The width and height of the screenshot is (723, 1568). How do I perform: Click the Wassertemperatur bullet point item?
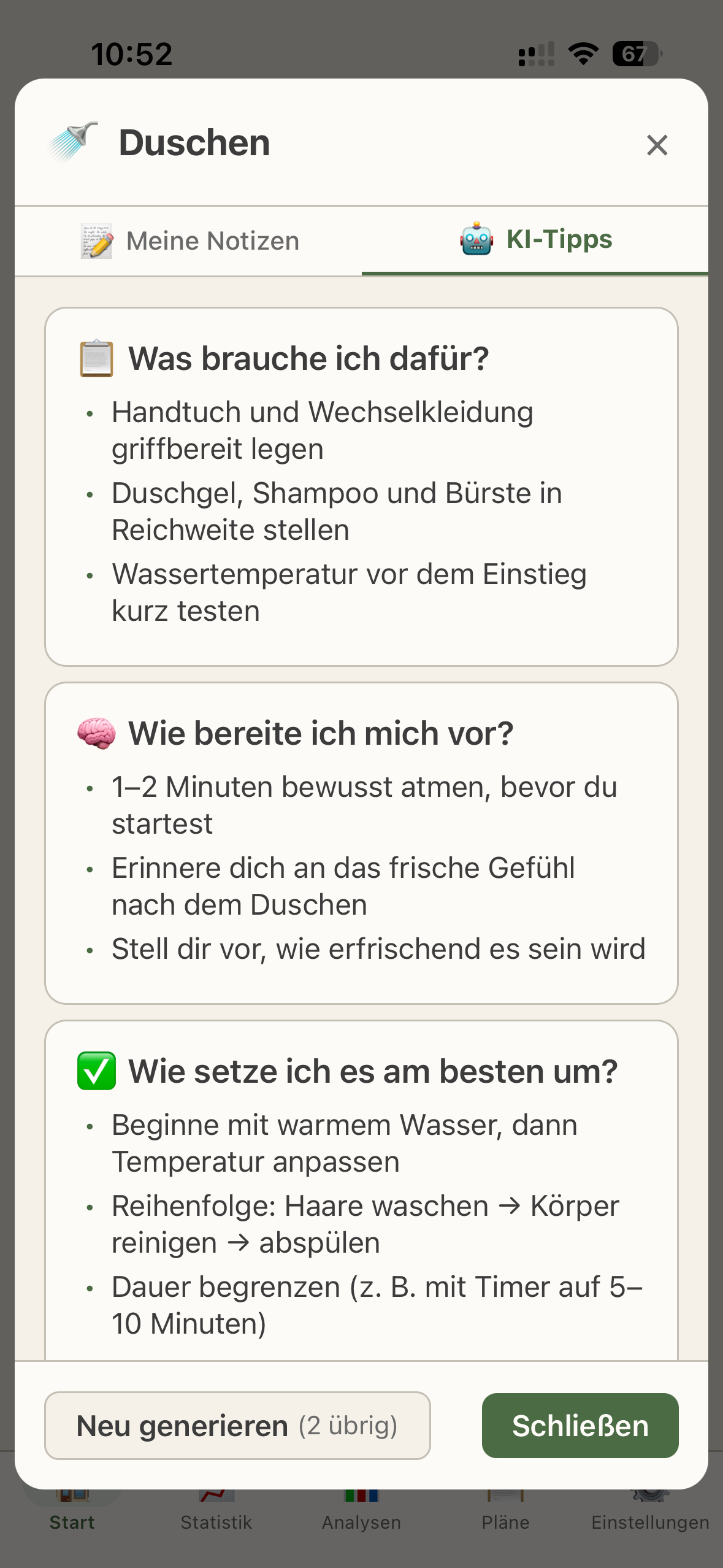(348, 591)
